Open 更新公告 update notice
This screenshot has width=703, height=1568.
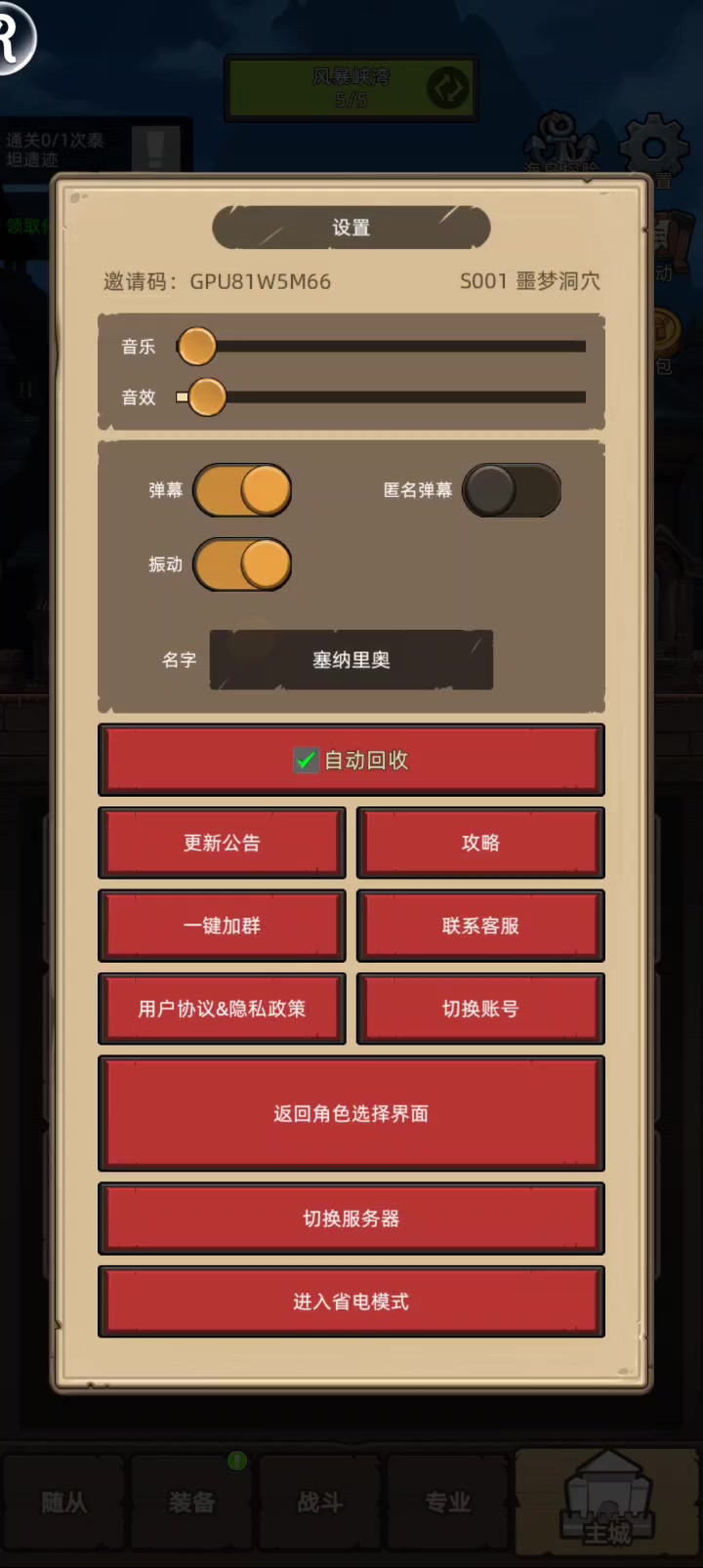(x=222, y=843)
